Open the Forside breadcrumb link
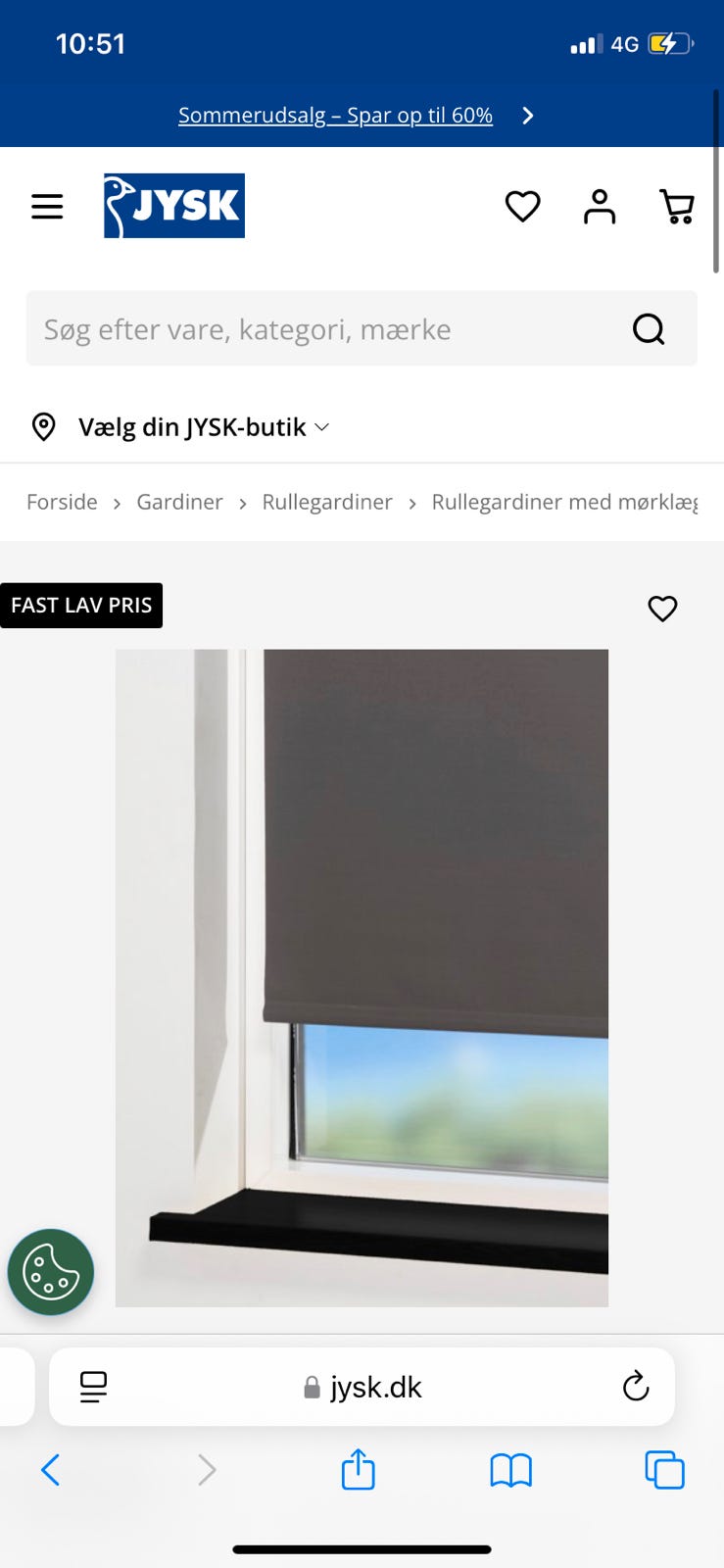Image resolution: width=724 pixels, height=1568 pixels. tap(62, 502)
